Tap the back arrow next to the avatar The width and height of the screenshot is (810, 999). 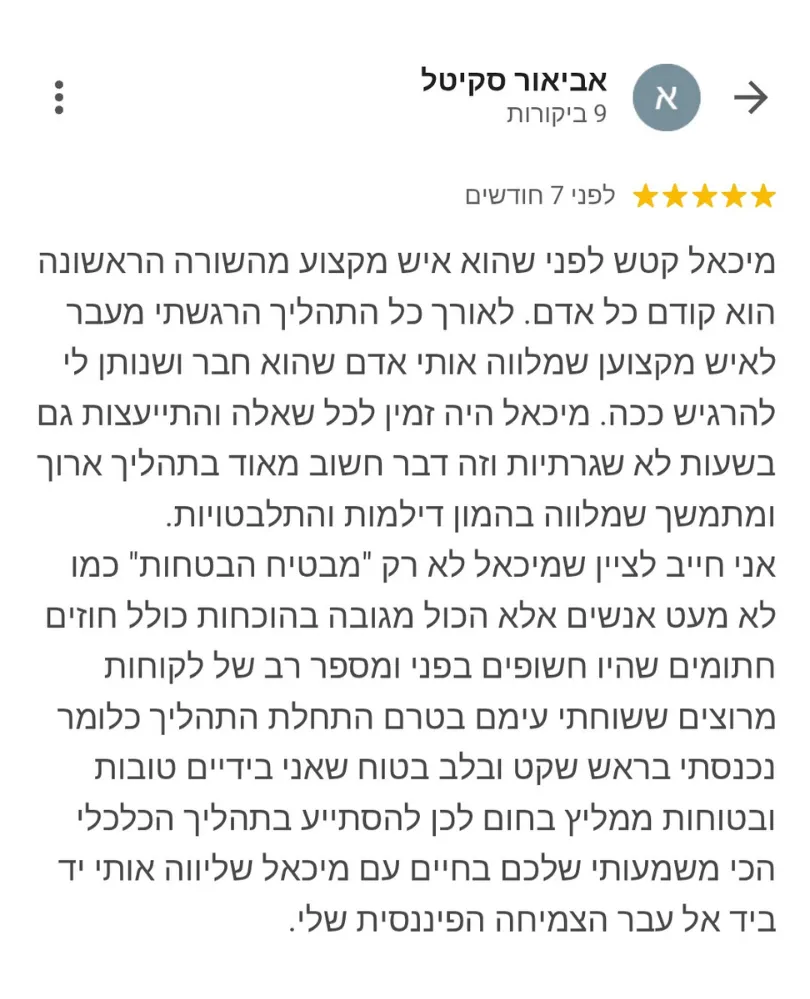(750, 97)
